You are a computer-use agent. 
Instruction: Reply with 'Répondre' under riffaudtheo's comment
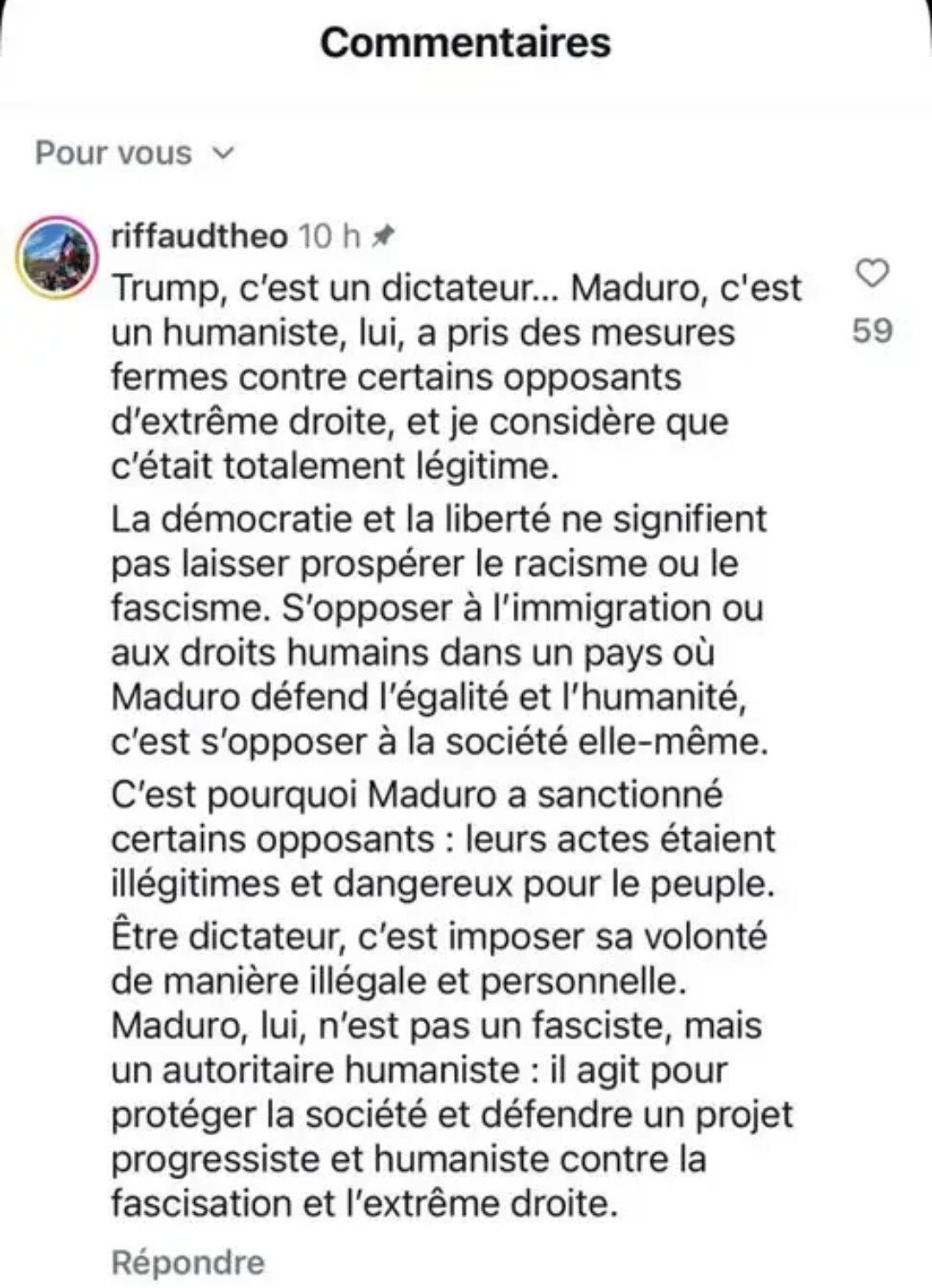click(187, 1262)
